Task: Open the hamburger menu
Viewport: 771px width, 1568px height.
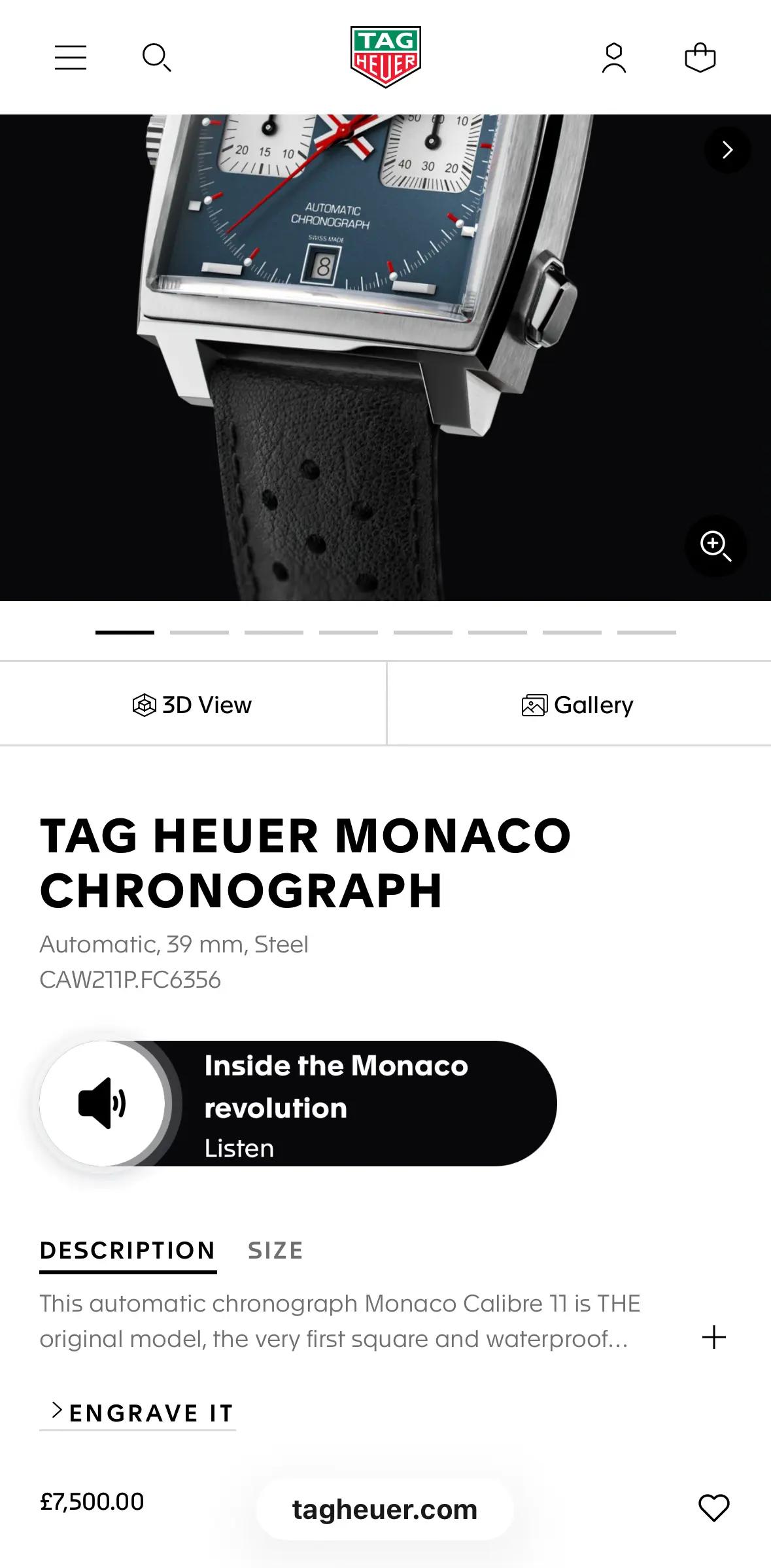Action: (x=71, y=58)
